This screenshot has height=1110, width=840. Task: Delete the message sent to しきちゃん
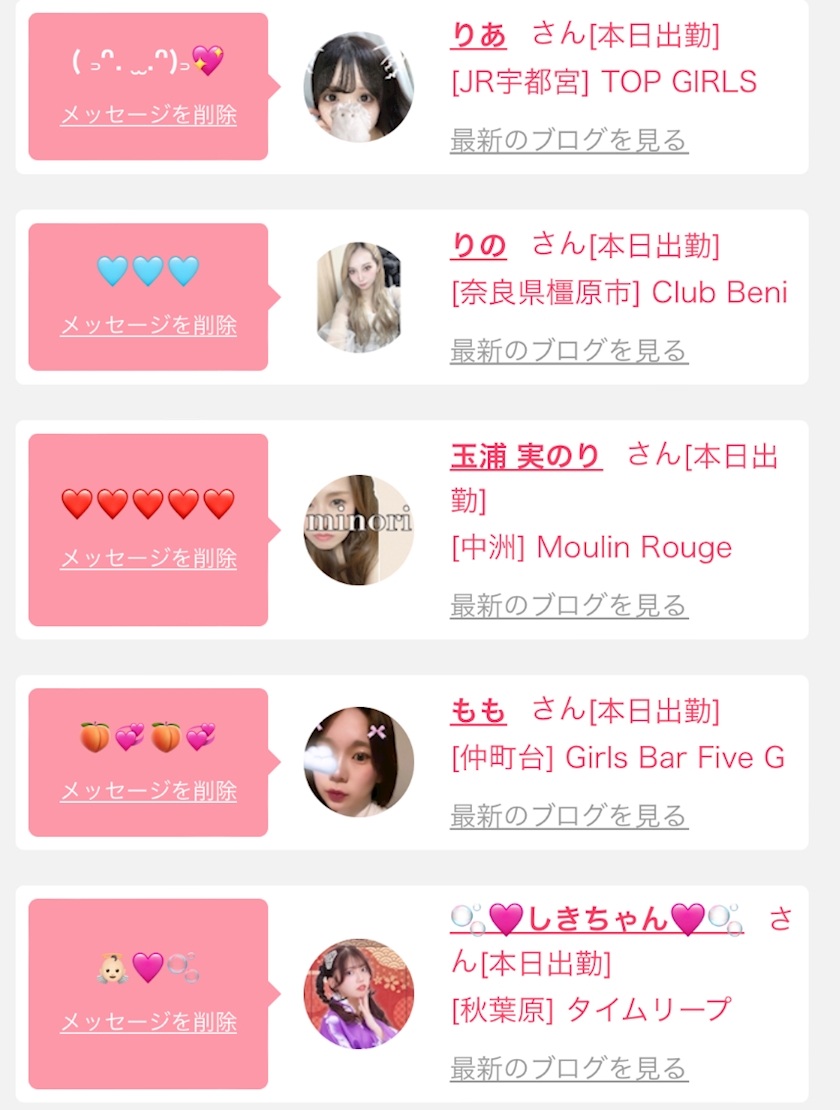tap(149, 1022)
